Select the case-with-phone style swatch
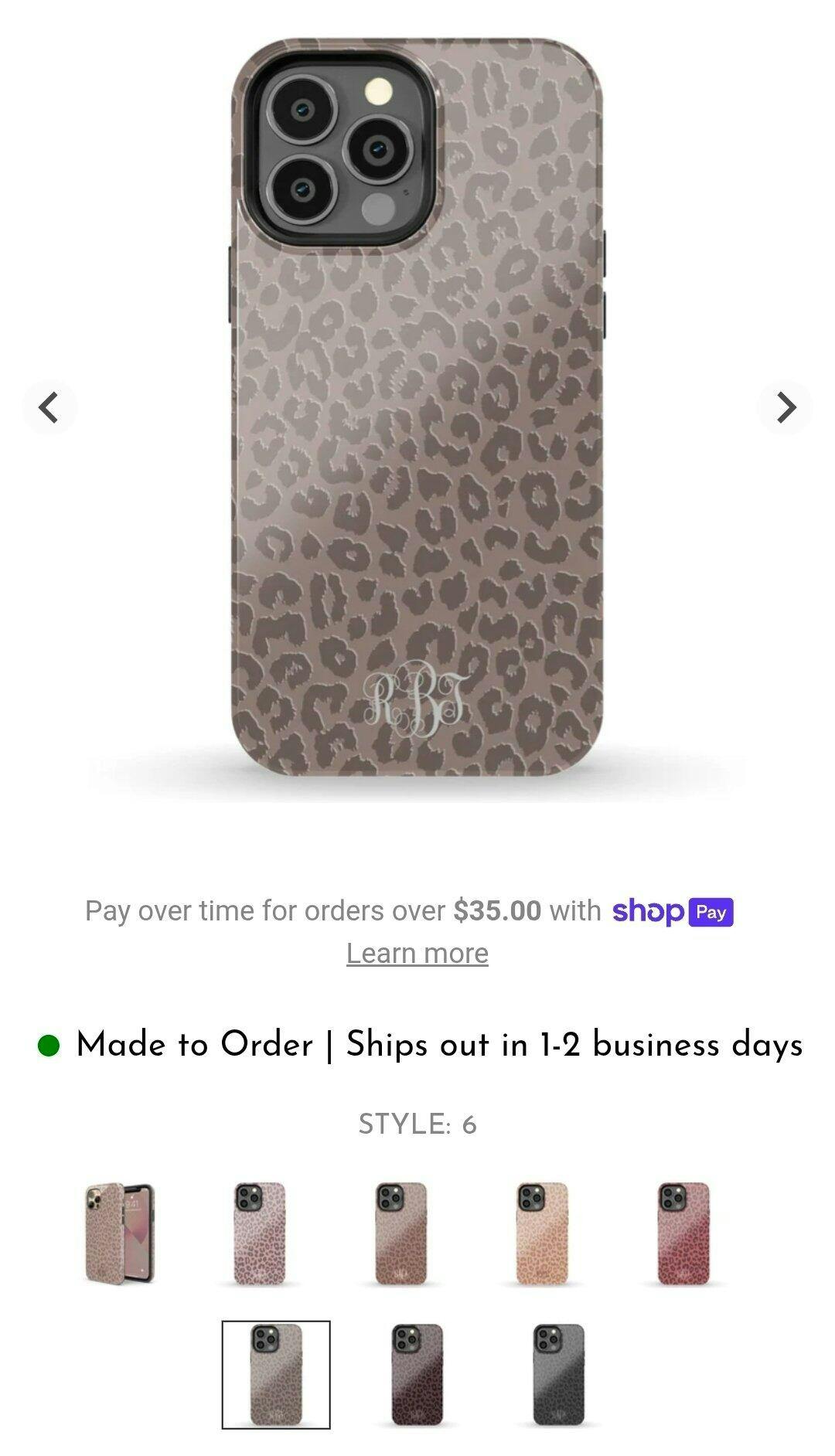The image size is (835, 1456). (120, 1233)
